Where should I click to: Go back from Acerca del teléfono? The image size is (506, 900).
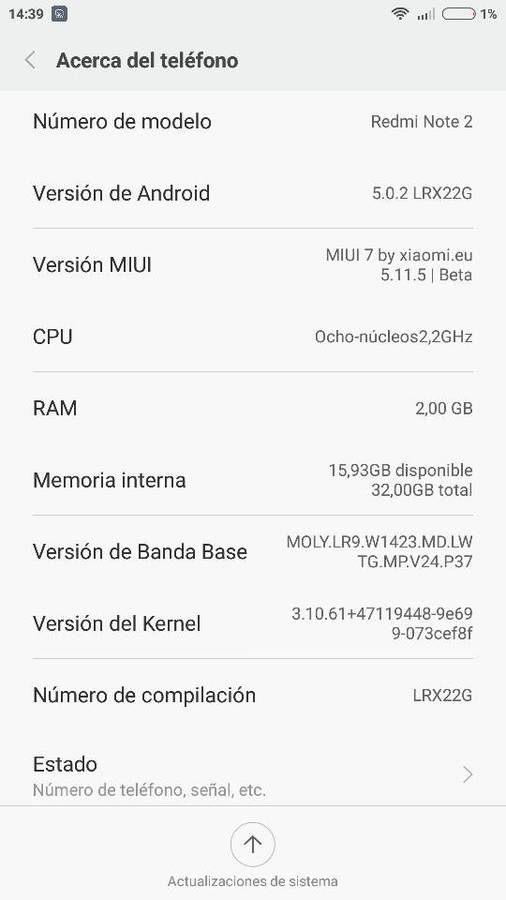click(30, 60)
